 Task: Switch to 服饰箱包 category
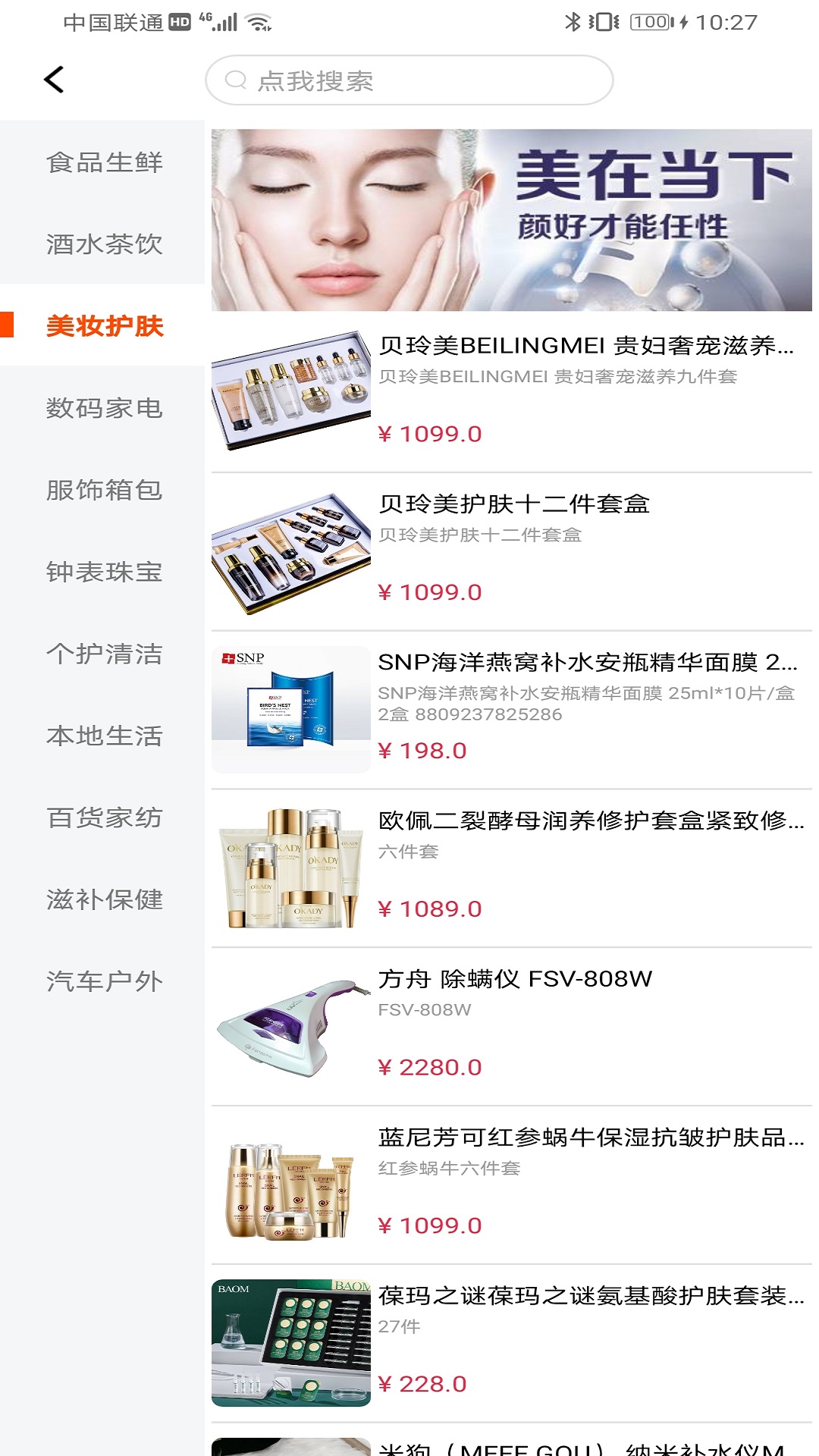(104, 490)
